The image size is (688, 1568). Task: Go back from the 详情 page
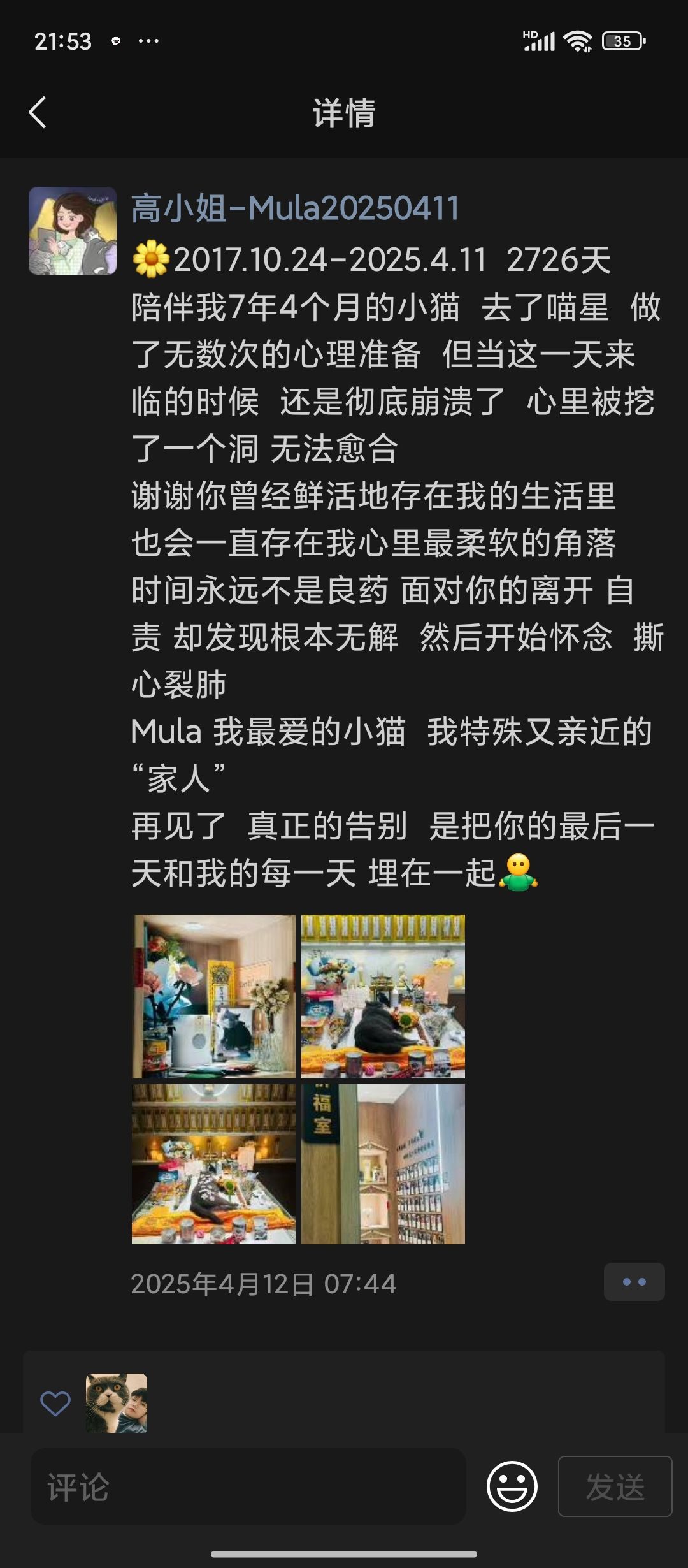click(x=38, y=113)
